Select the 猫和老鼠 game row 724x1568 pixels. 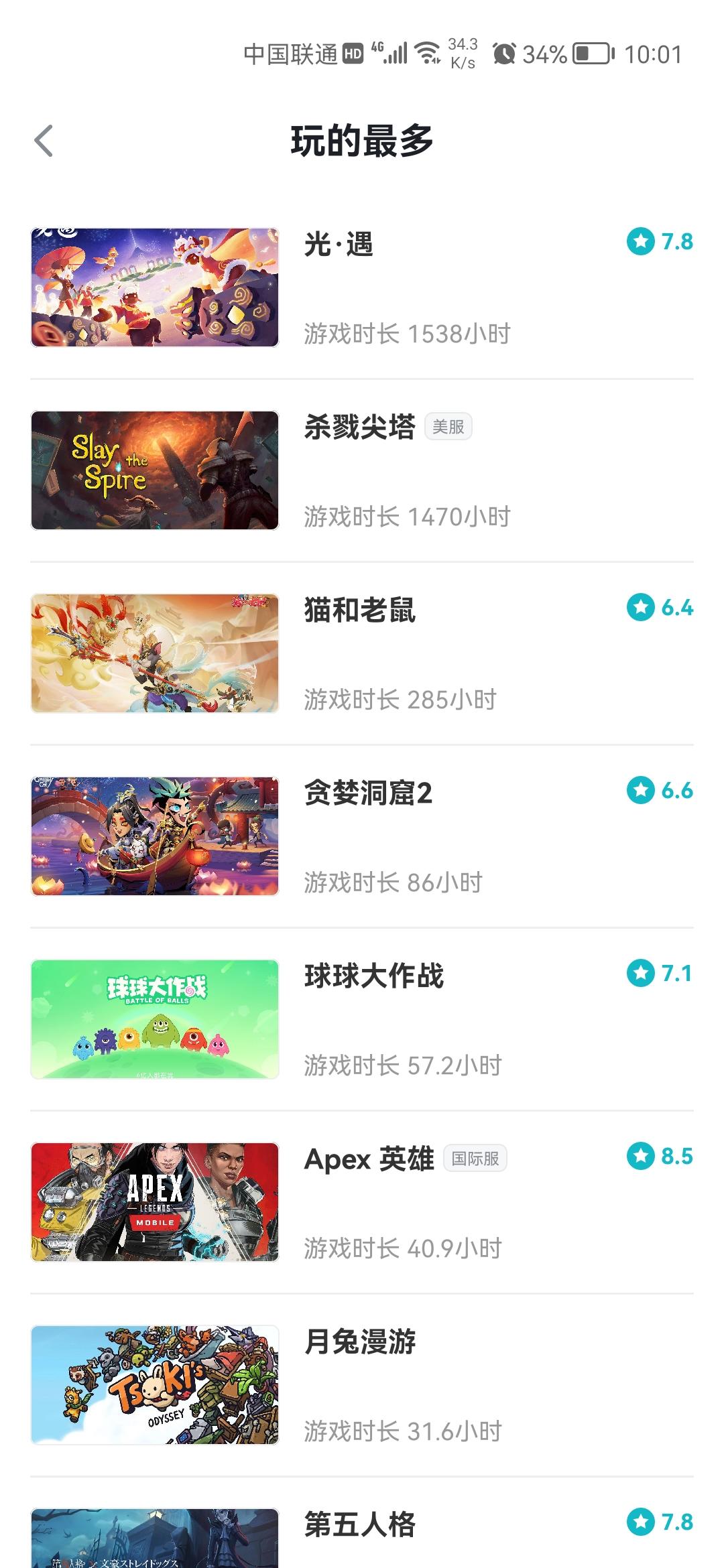click(362, 653)
